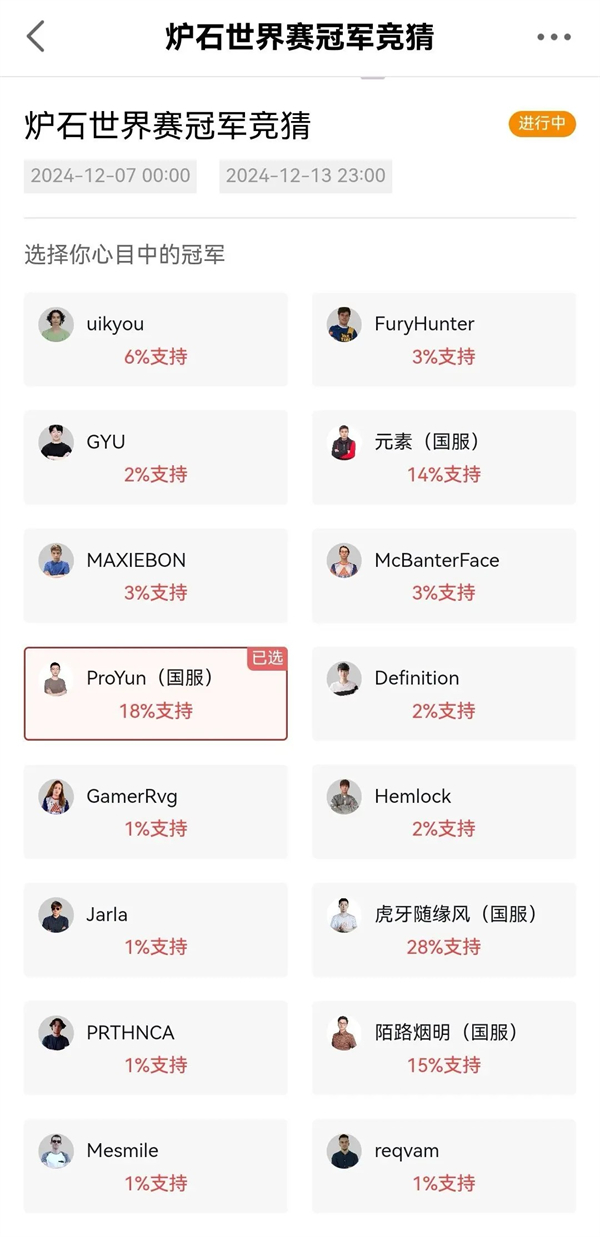The width and height of the screenshot is (600, 1237).
Task: Choose PRTHNCA card
Action: point(155,1047)
